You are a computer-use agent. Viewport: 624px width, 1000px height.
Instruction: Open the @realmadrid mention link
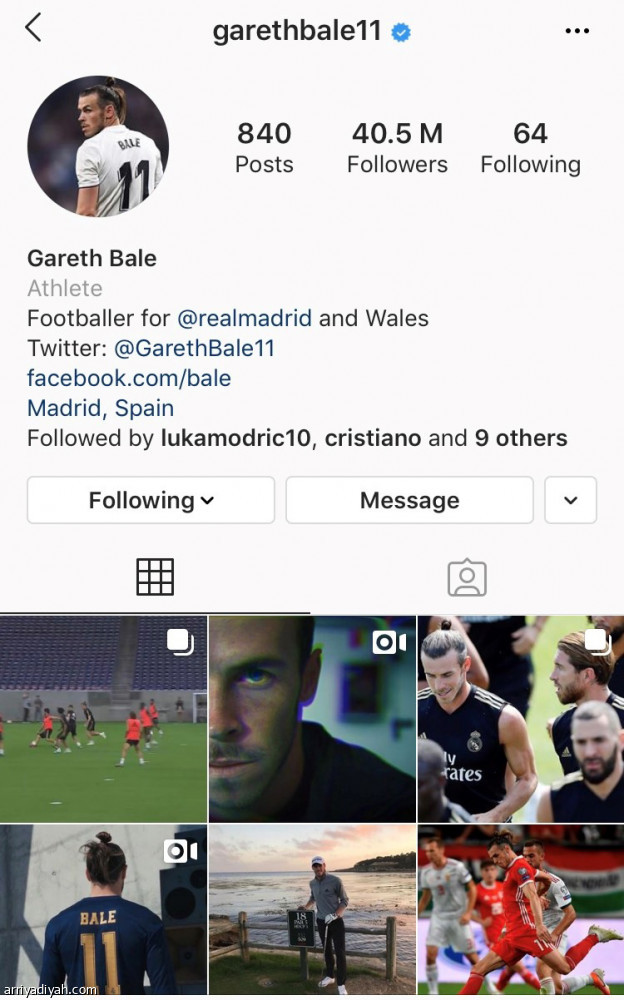tap(244, 319)
